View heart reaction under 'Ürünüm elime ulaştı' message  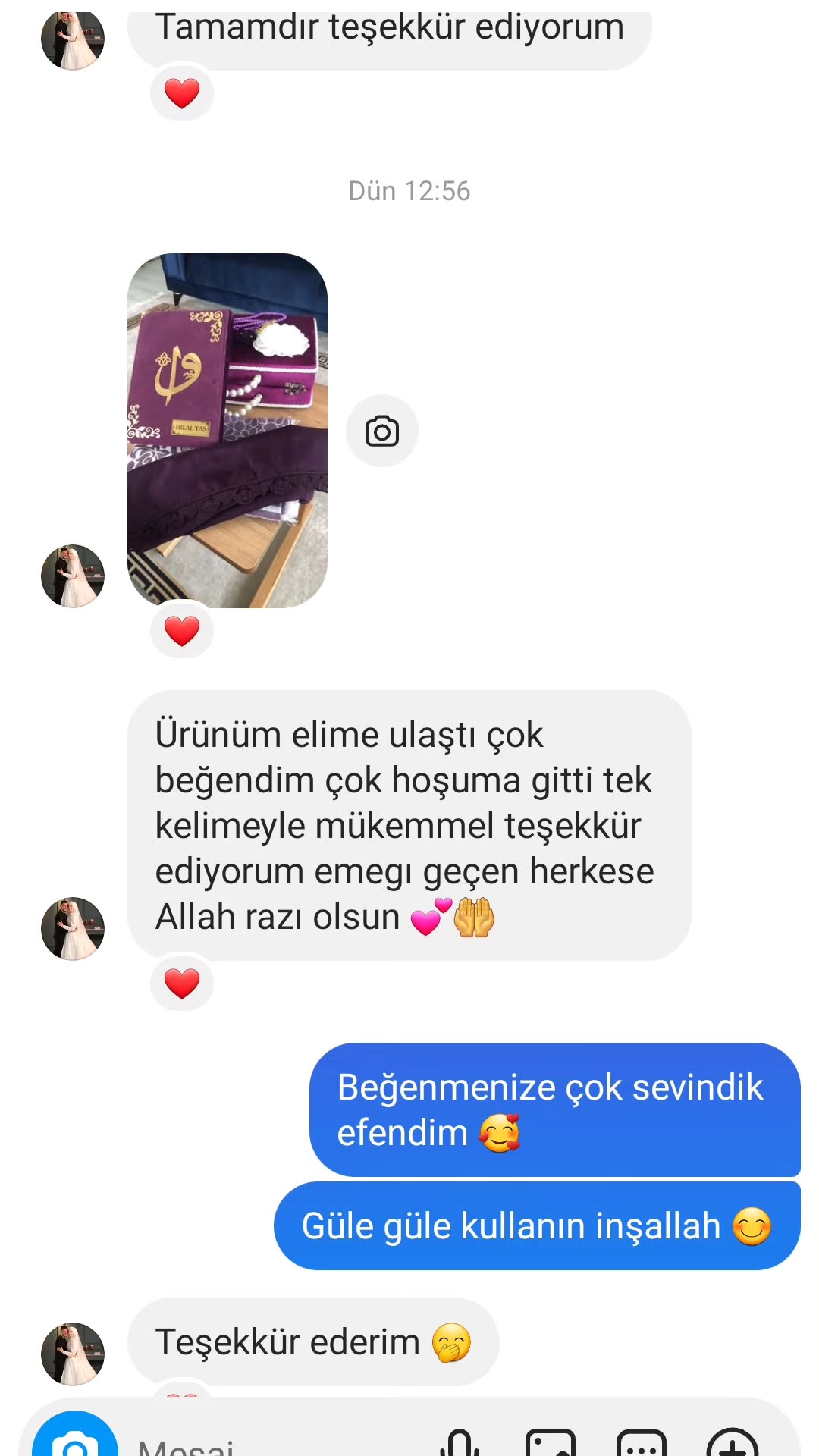pyautogui.click(x=182, y=984)
